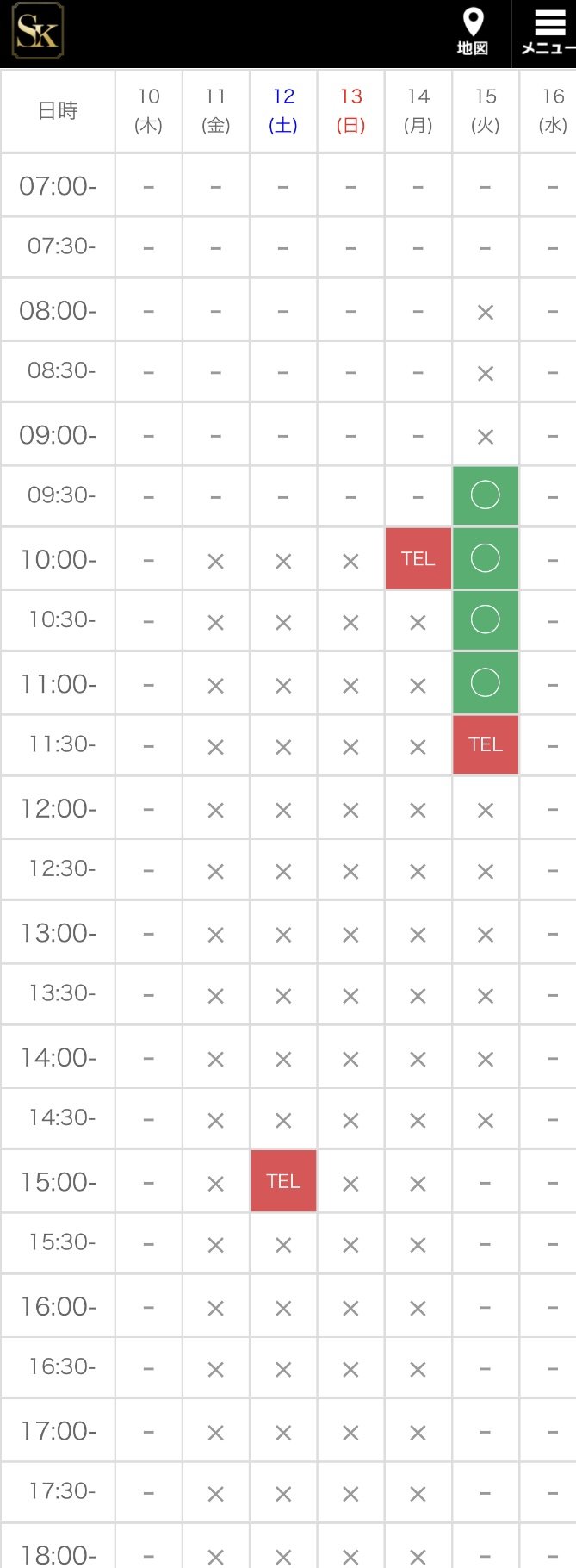
Task: Tap TEL for 15:00 on the 12th
Action: click(x=283, y=1181)
